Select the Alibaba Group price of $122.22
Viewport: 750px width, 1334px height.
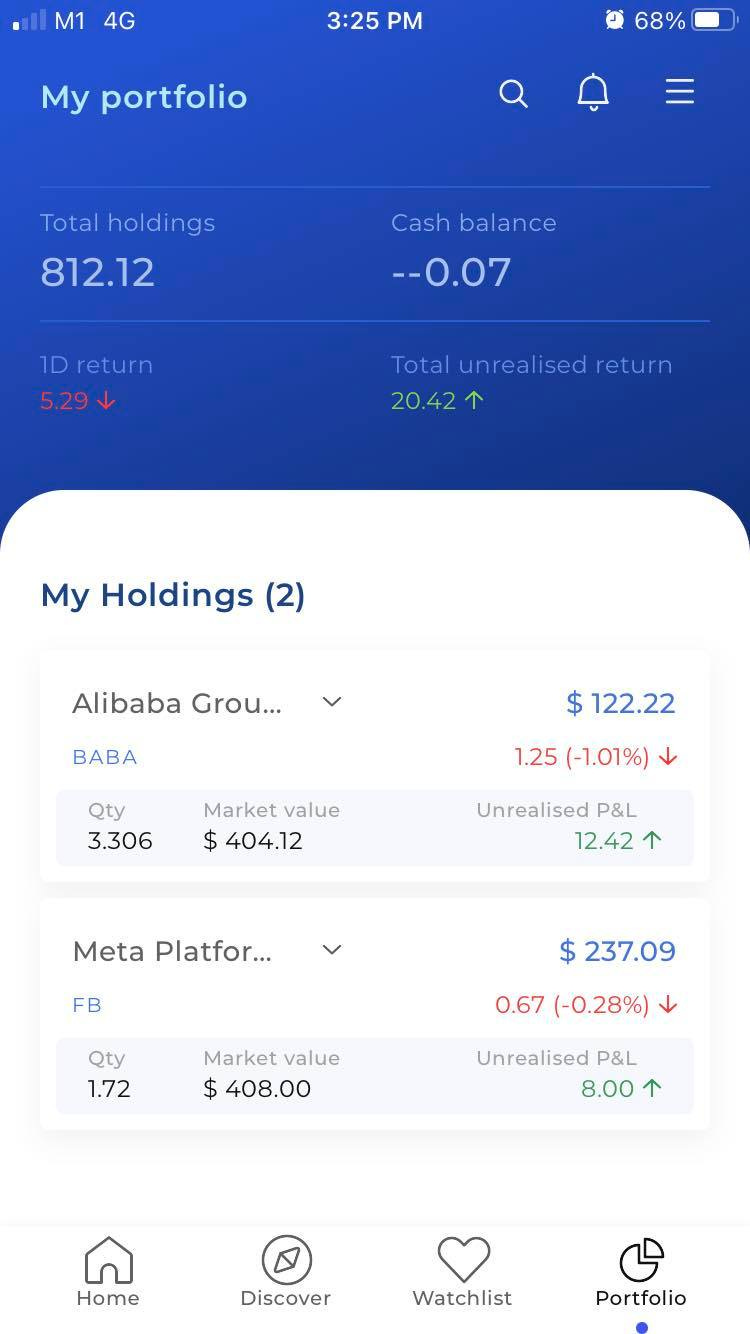[x=621, y=703]
